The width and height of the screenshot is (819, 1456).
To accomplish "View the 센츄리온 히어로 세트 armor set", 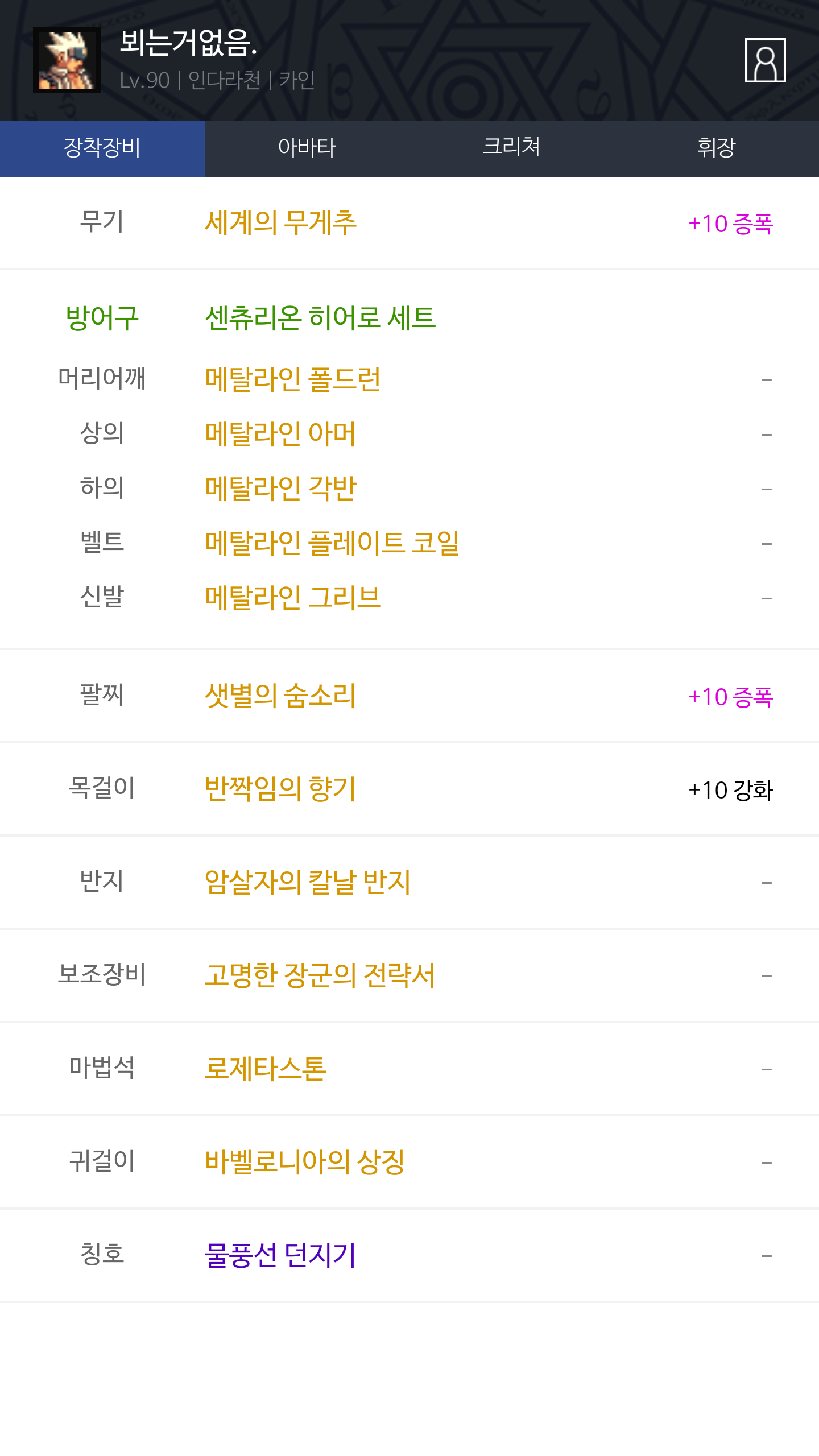I will point(320,317).
